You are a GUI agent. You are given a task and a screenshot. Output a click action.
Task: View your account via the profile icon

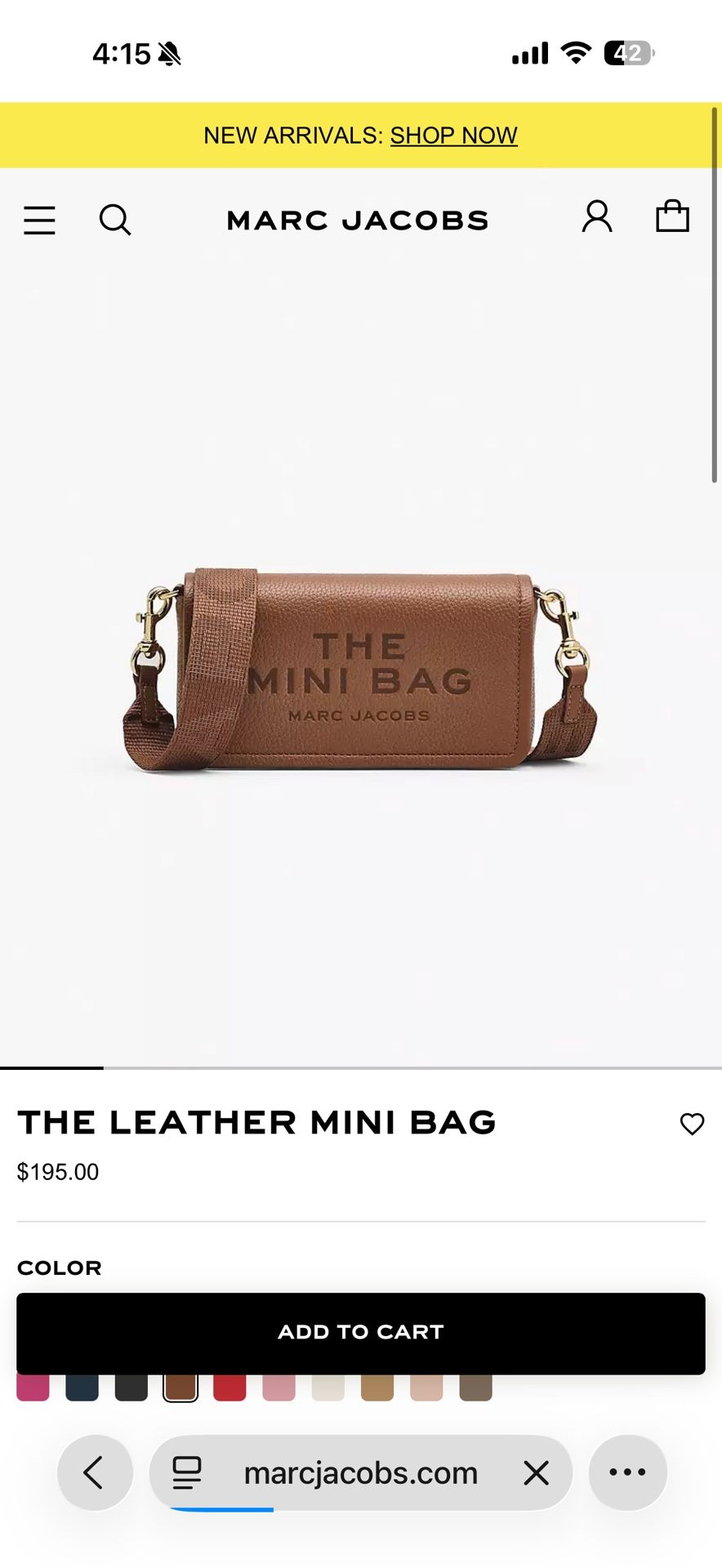click(597, 217)
